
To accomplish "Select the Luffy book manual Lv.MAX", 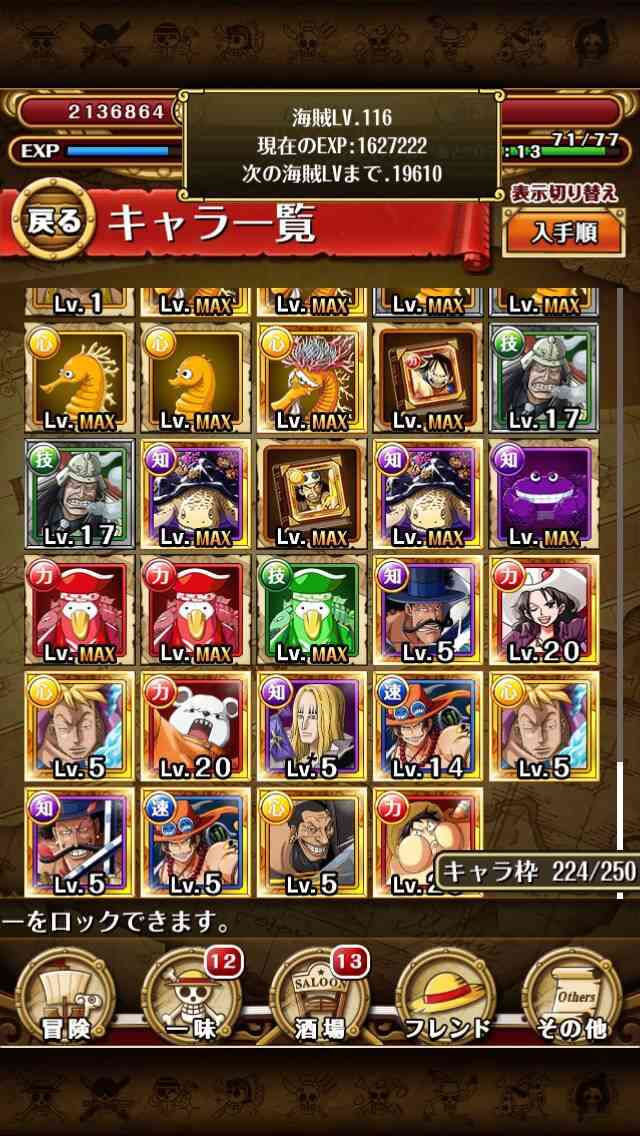I will [428, 377].
